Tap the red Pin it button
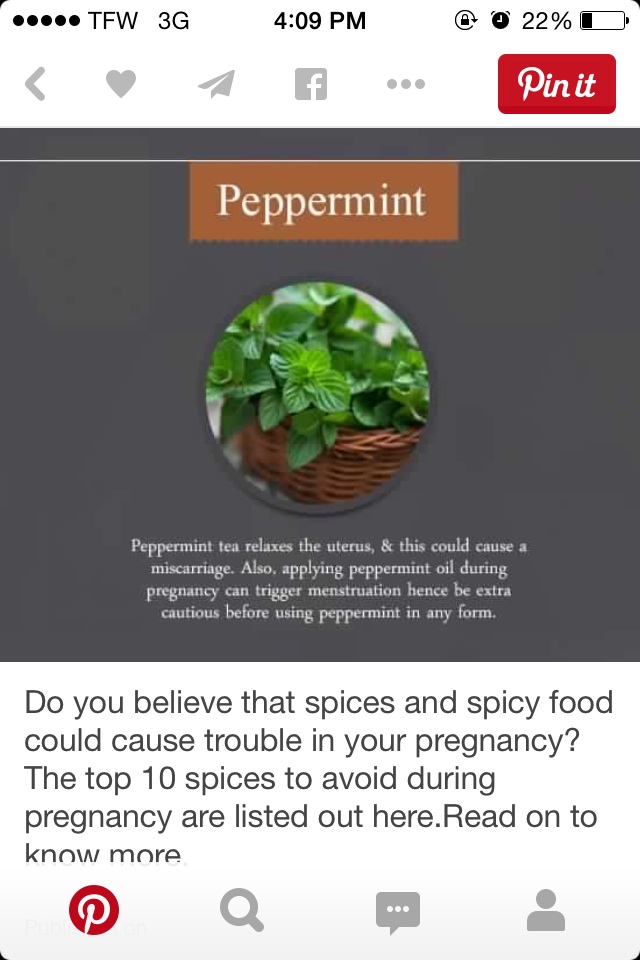 557,84
